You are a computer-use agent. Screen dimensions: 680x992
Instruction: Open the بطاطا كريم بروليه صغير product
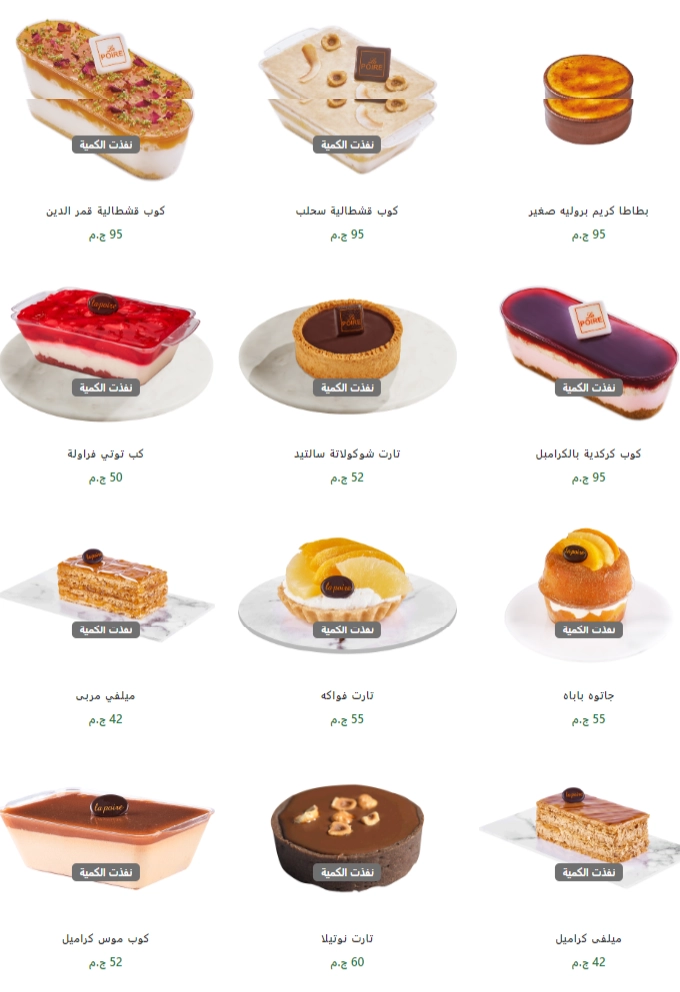pyautogui.click(x=588, y=100)
